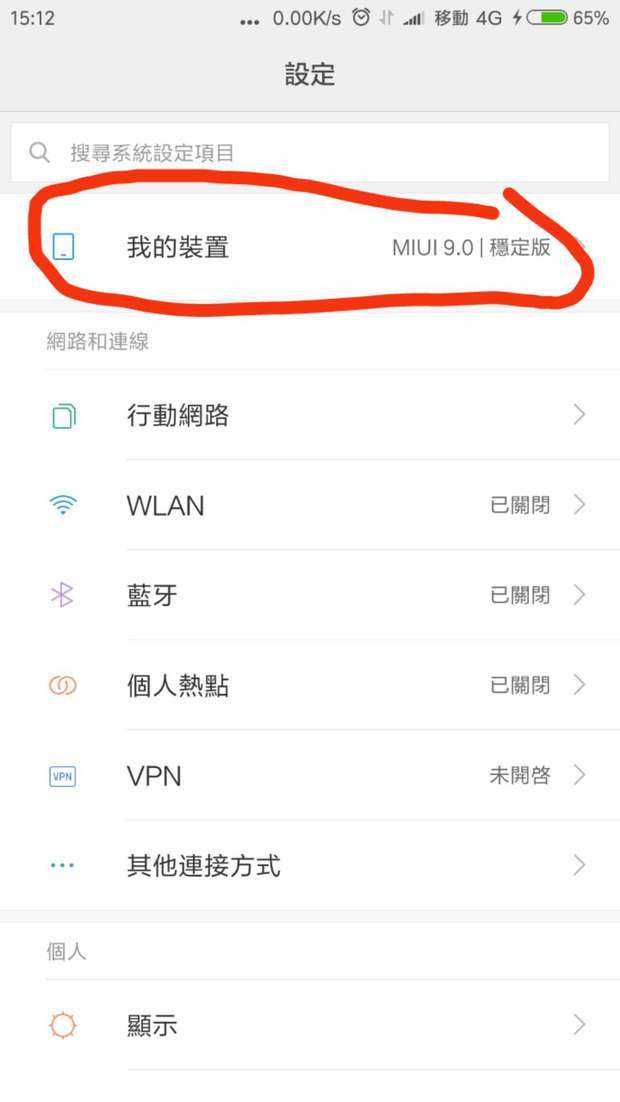Tap the search system settings field
620x1102 pixels.
pos(310,153)
